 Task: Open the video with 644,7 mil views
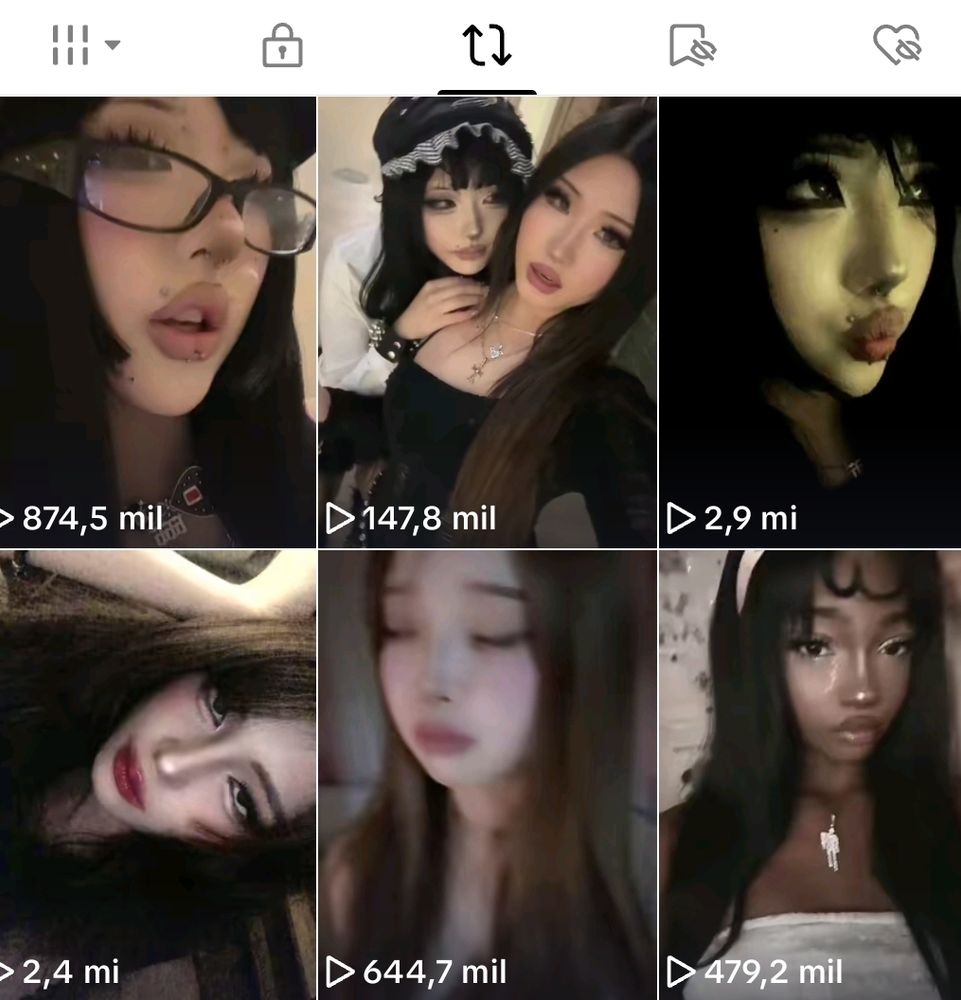pos(487,775)
